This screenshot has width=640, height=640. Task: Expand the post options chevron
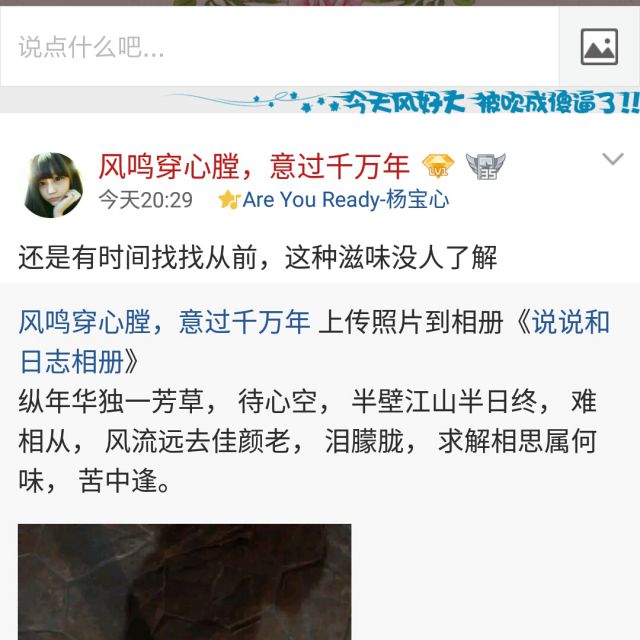point(611,160)
